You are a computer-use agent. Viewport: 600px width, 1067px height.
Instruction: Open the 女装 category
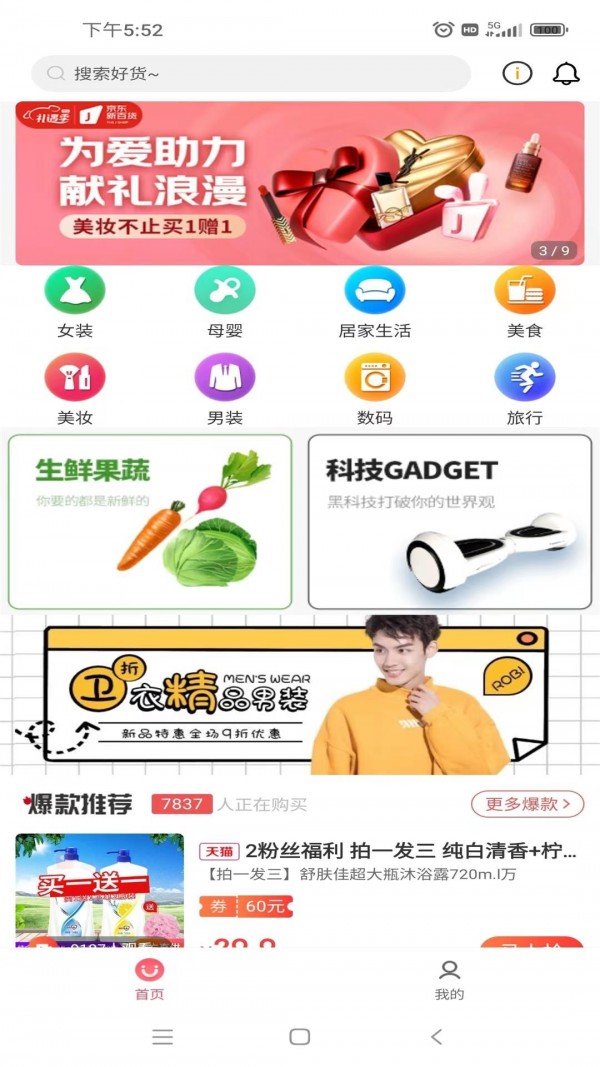[75, 302]
